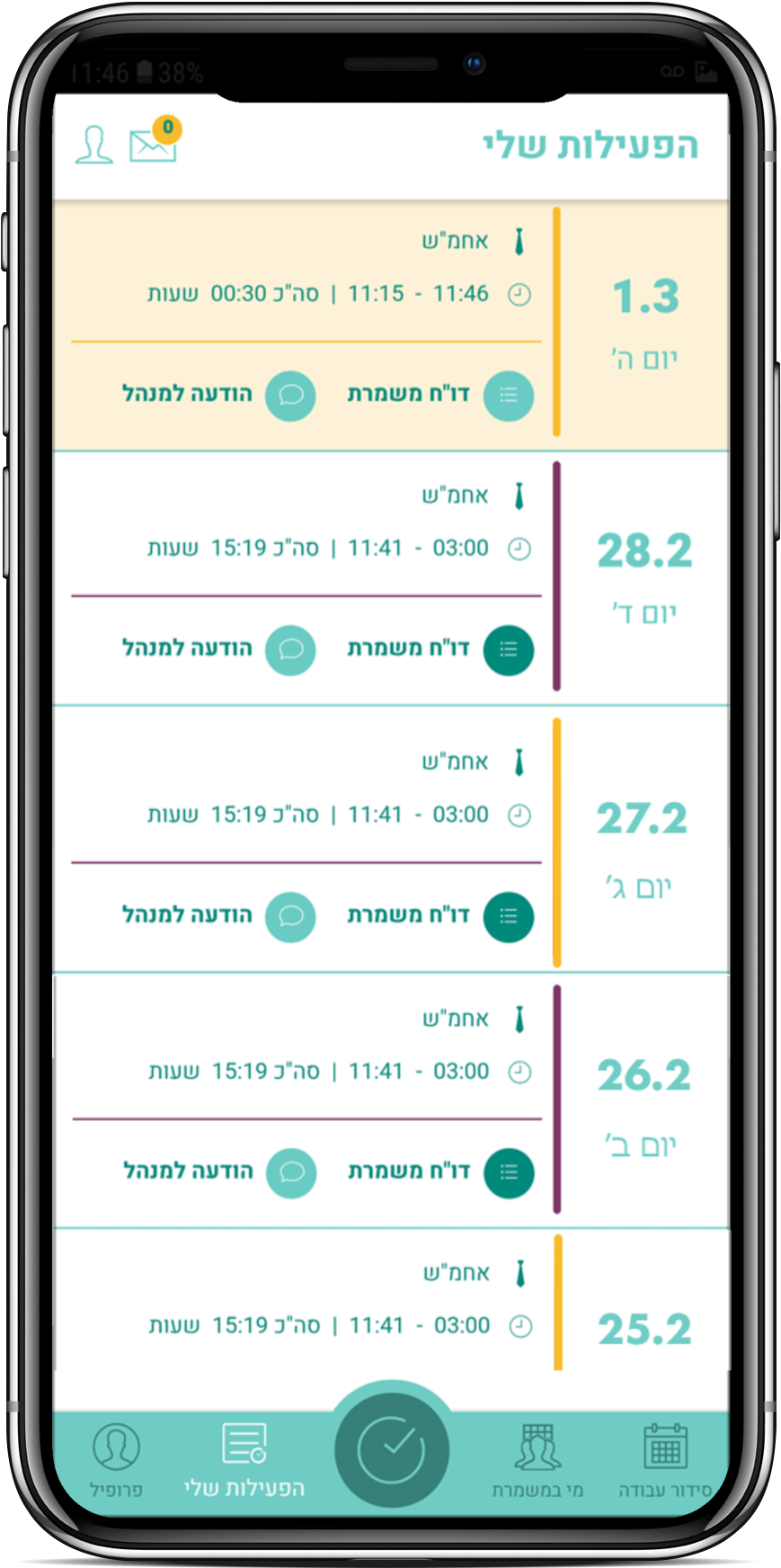
Task: Open דו"ח משמרת for 26.2
Action: [x=509, y=1172]
